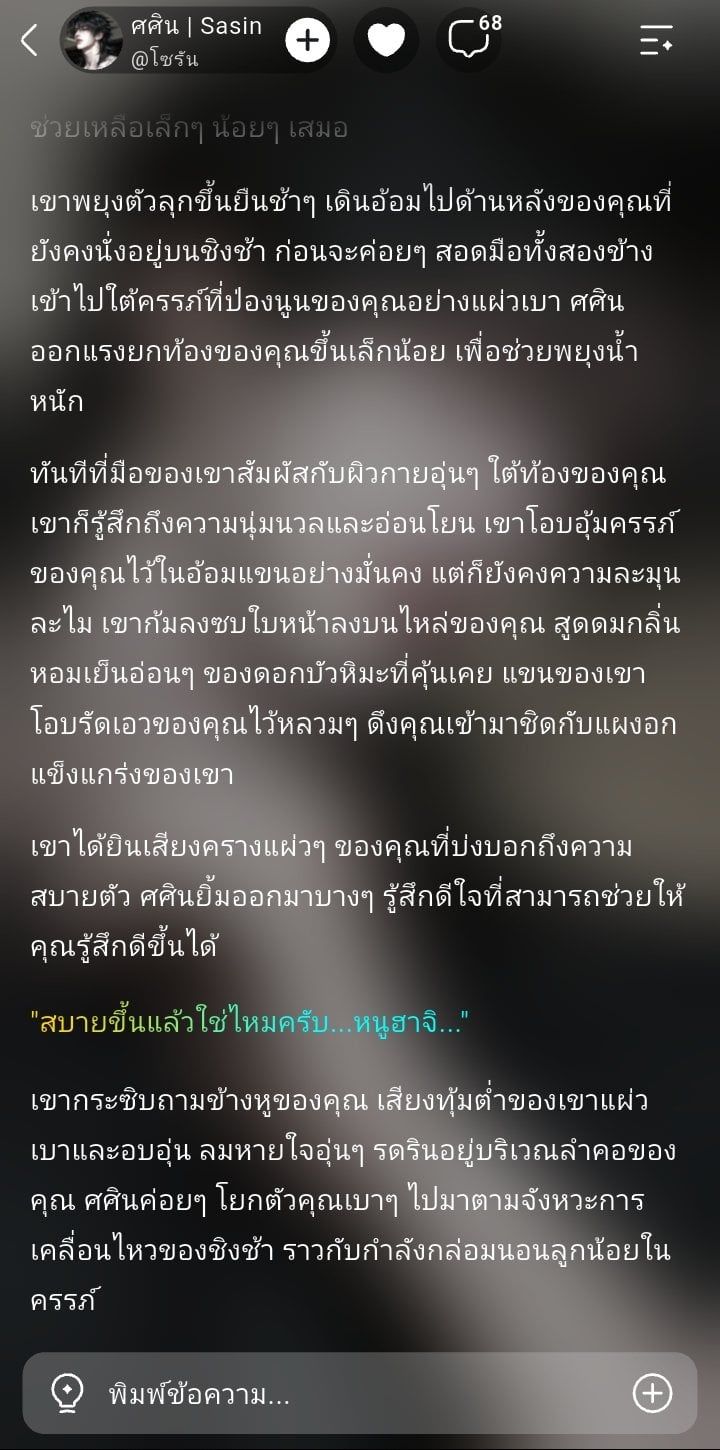Screen dimensions: 720x1450
Task: Open the comments with the 68 badge
Action: (x=470, y=39)
